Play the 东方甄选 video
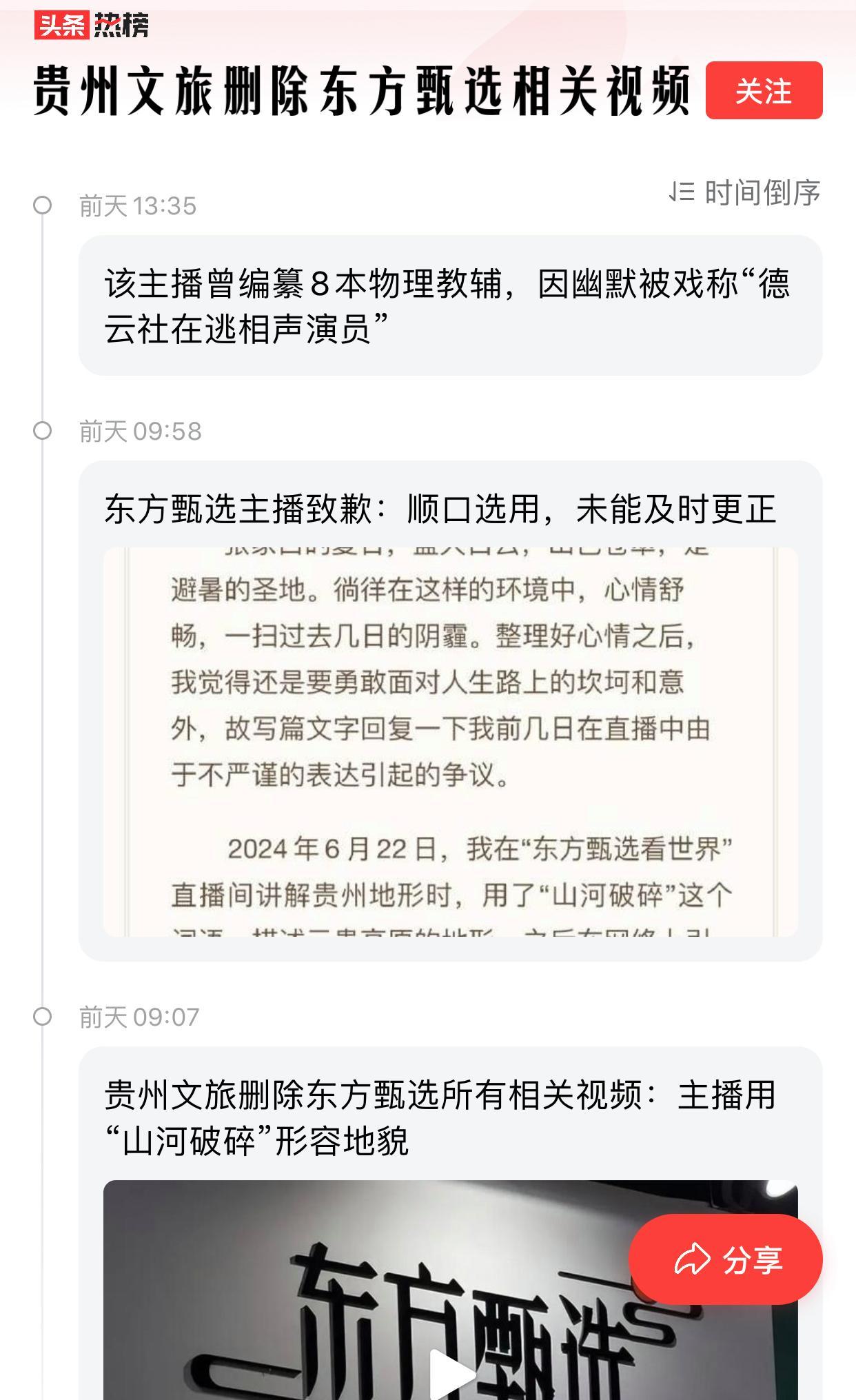 451,1374
